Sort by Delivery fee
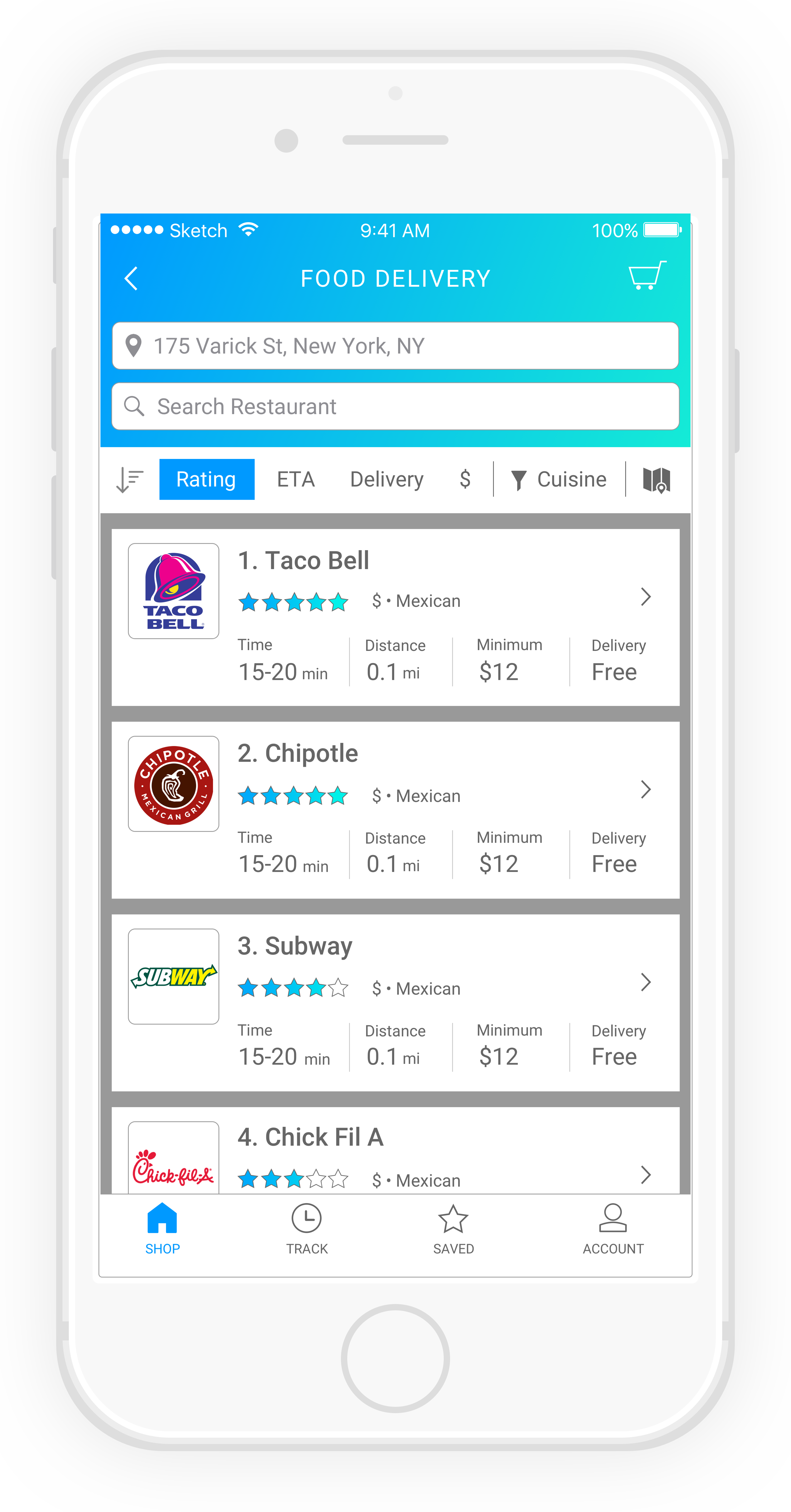The image size is (791, 1512). point(386,479)
